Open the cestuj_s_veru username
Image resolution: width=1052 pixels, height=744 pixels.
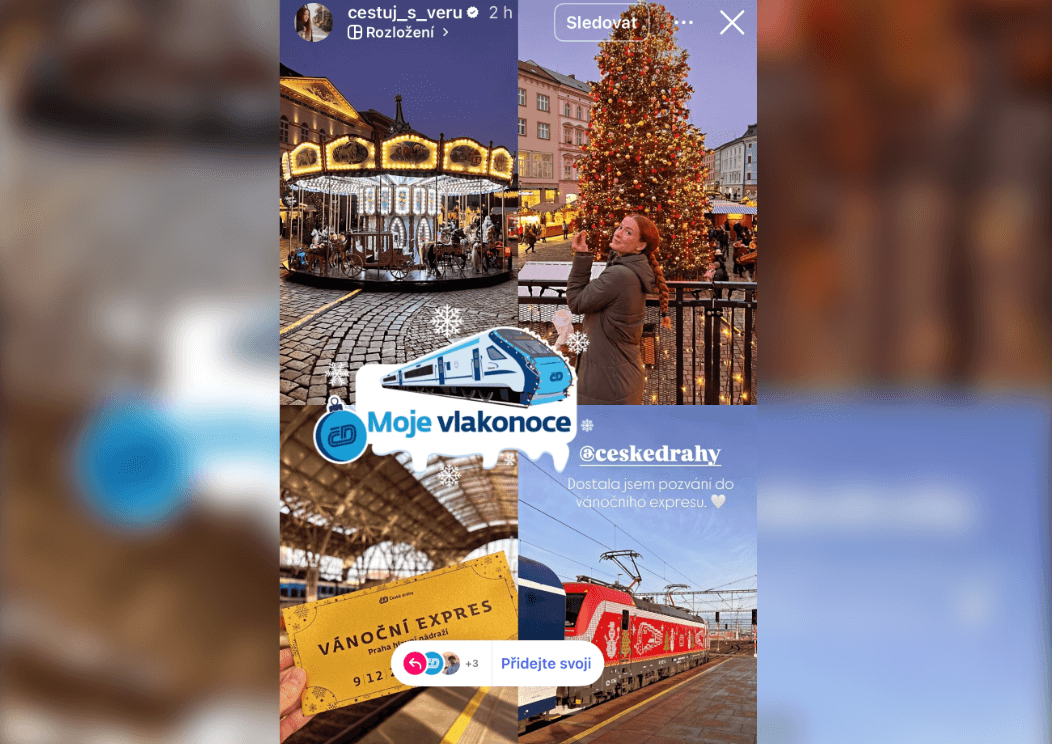click(x=404, y=13)
